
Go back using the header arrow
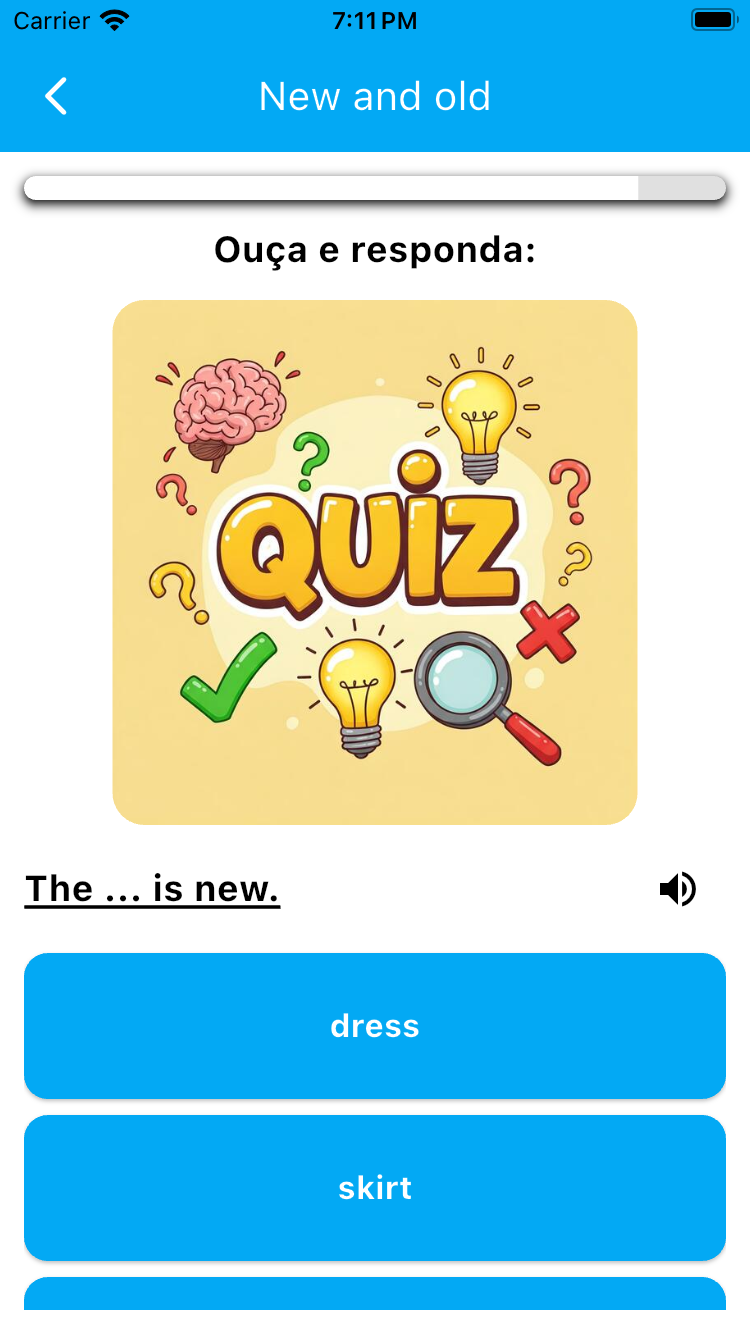[56, 97]
